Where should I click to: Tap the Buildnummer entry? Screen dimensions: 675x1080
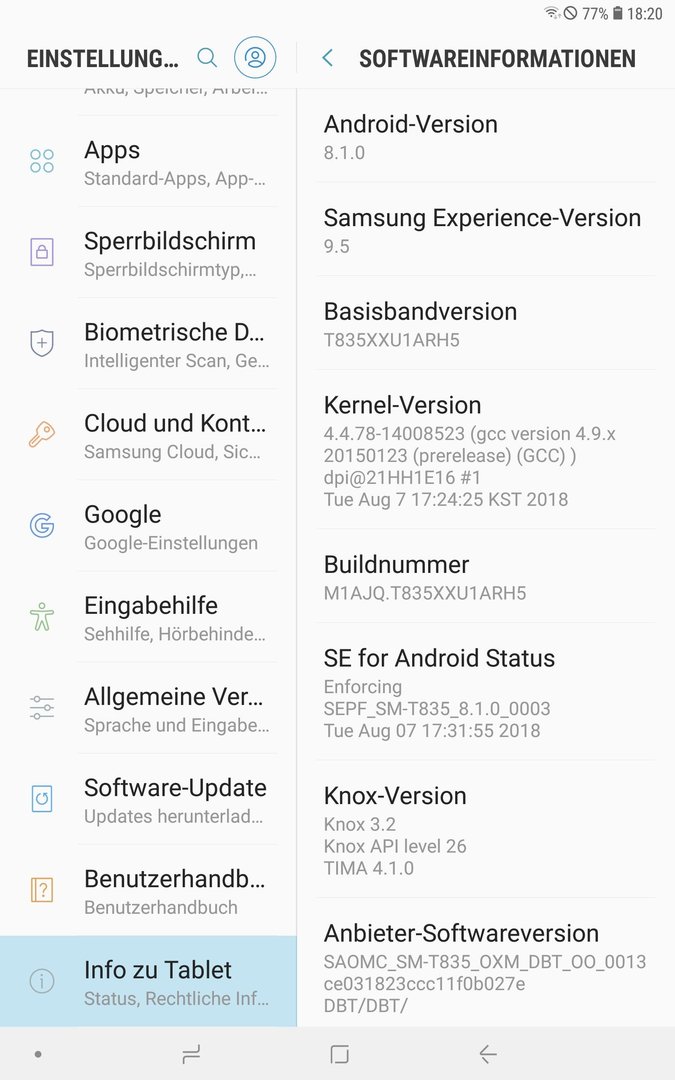click(486, 577)
